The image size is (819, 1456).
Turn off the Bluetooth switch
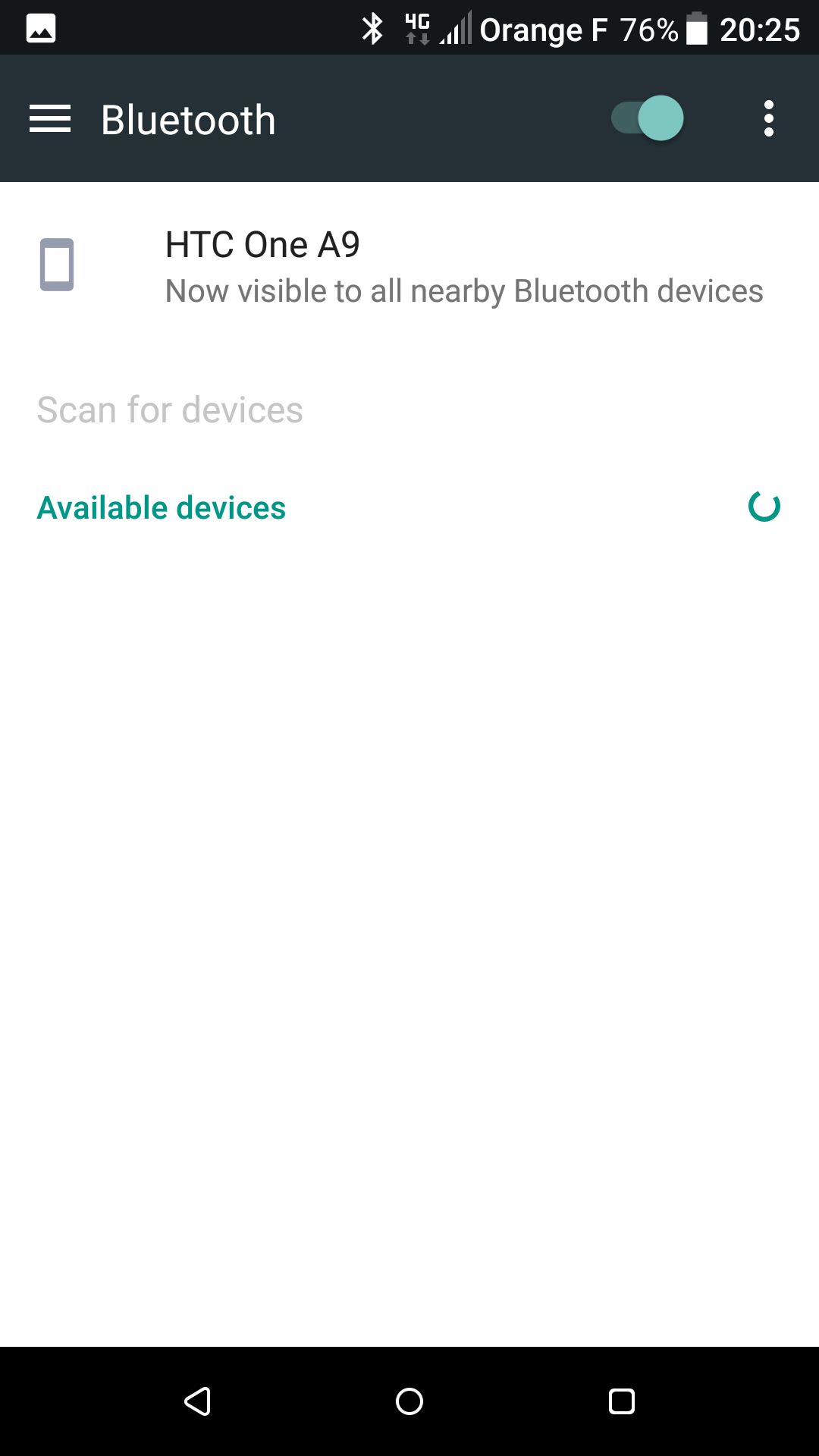click(x=648, y=118)
